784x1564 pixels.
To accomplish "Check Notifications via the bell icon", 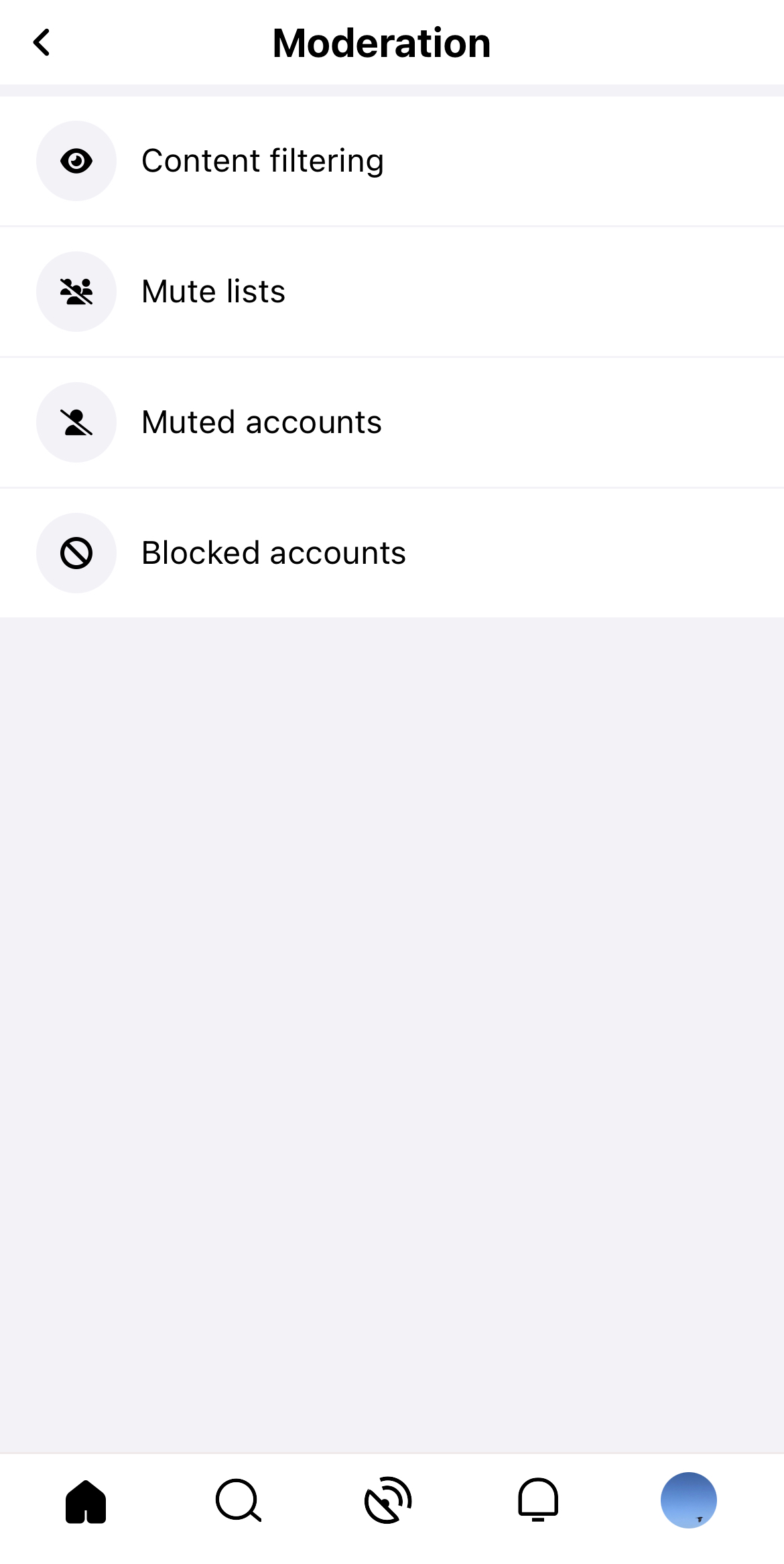I will (x=539, y=1500).
